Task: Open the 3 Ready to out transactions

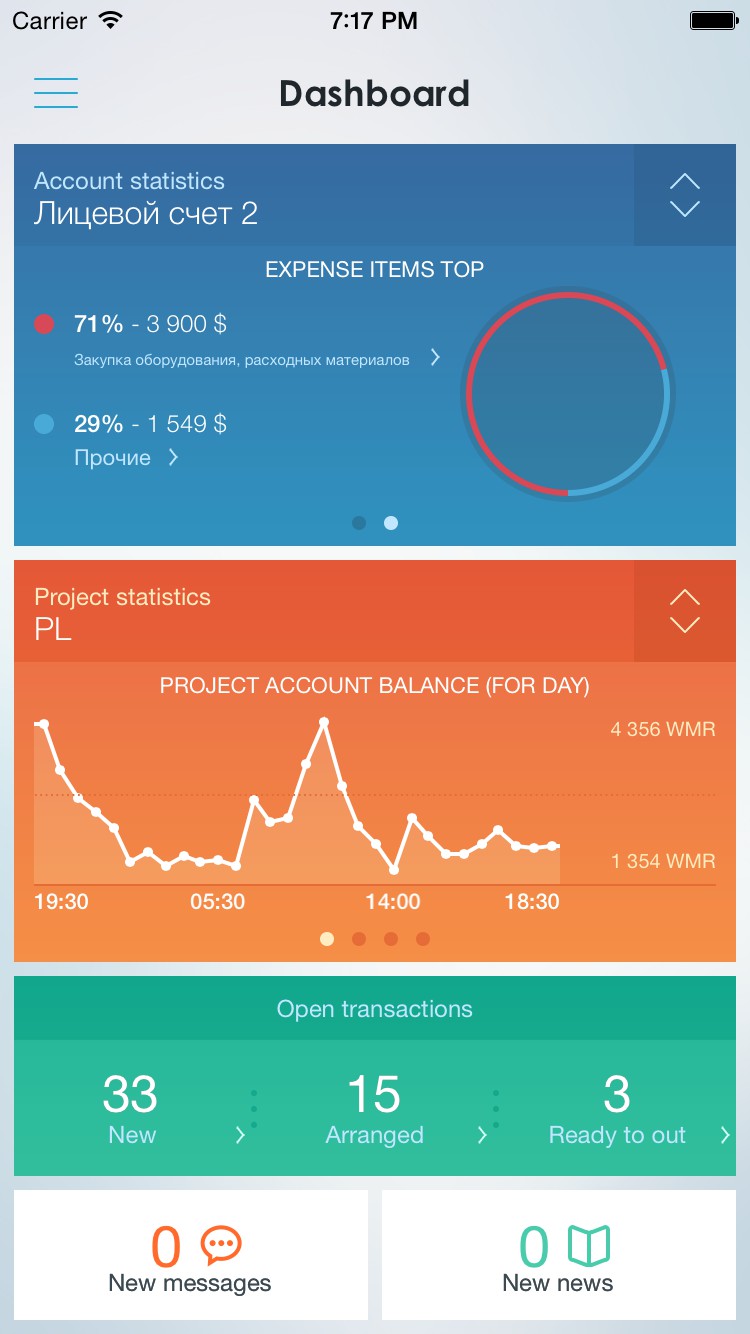Action: tap(618, 1108)
